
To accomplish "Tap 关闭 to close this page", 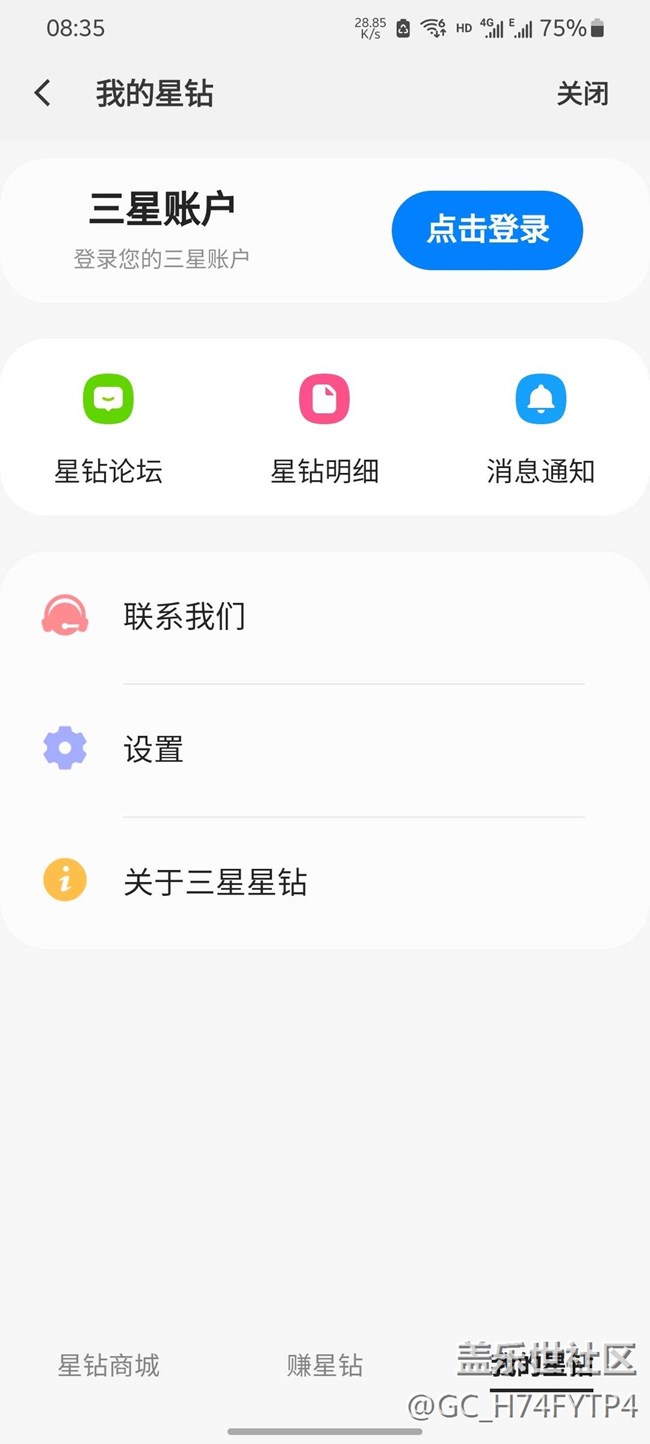I will 582,94.
